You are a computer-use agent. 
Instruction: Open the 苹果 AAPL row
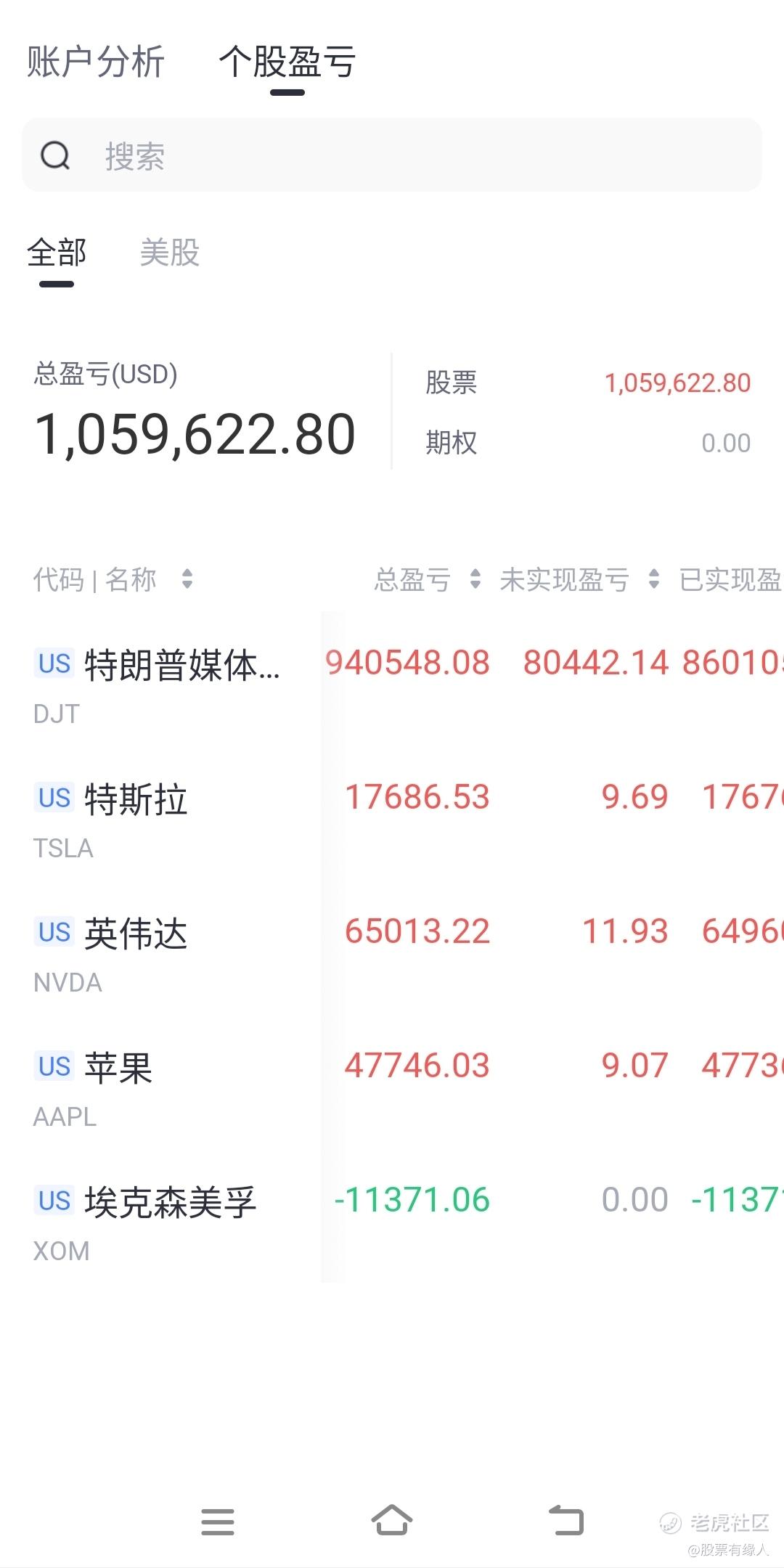(x=392, y=1087)
